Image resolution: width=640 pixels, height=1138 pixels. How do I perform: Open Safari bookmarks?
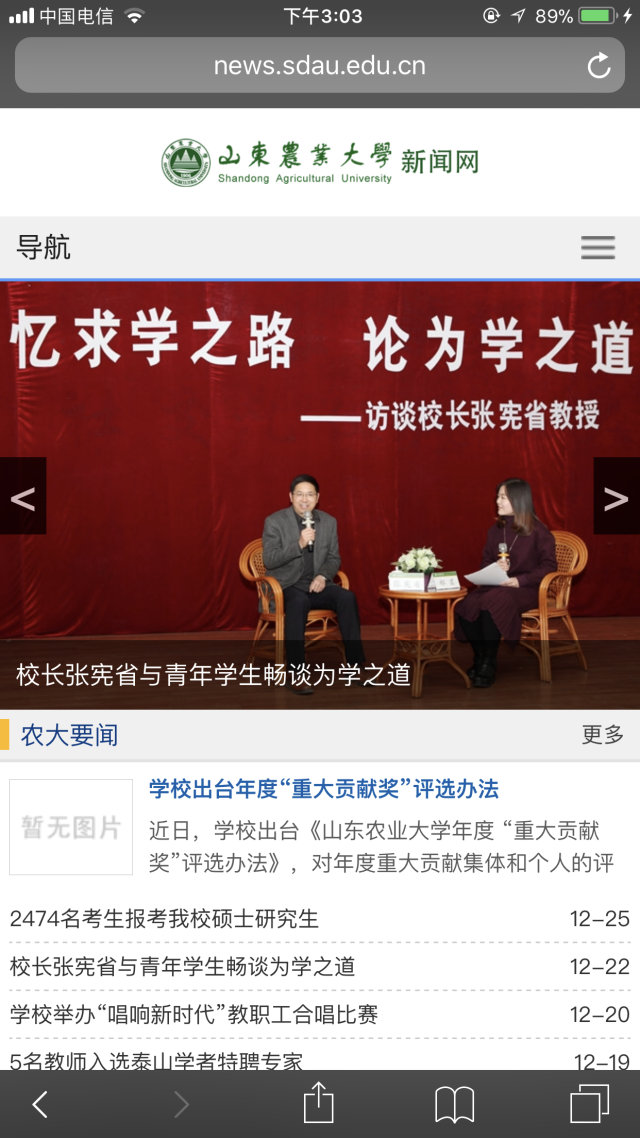[454, 1104]
